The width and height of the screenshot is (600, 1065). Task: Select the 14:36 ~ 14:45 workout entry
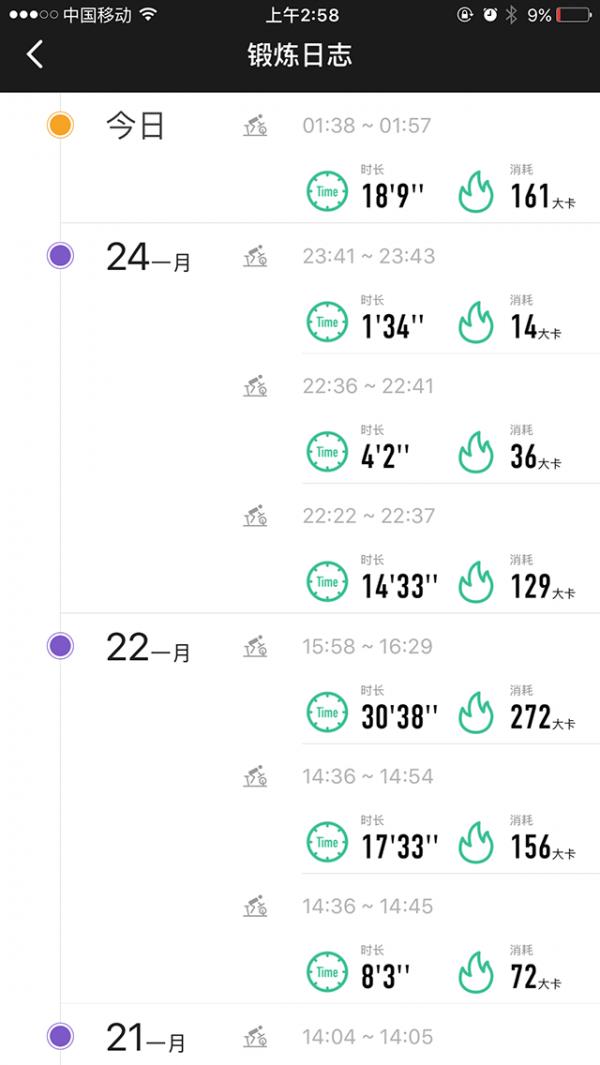tap(416, 938)
